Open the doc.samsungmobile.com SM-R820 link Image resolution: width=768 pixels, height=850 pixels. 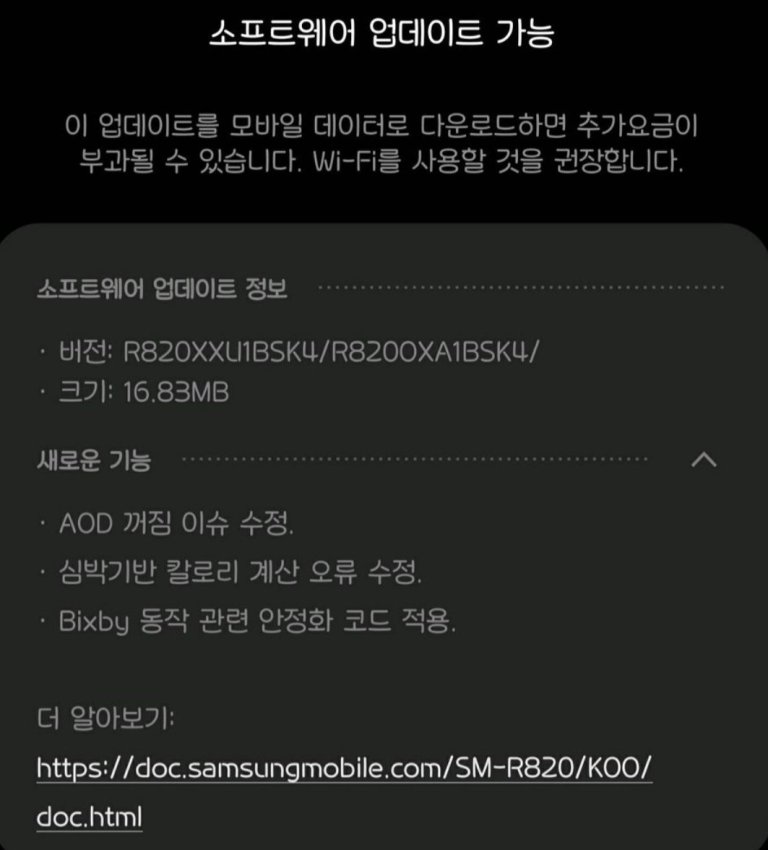(x=344, y=769)
